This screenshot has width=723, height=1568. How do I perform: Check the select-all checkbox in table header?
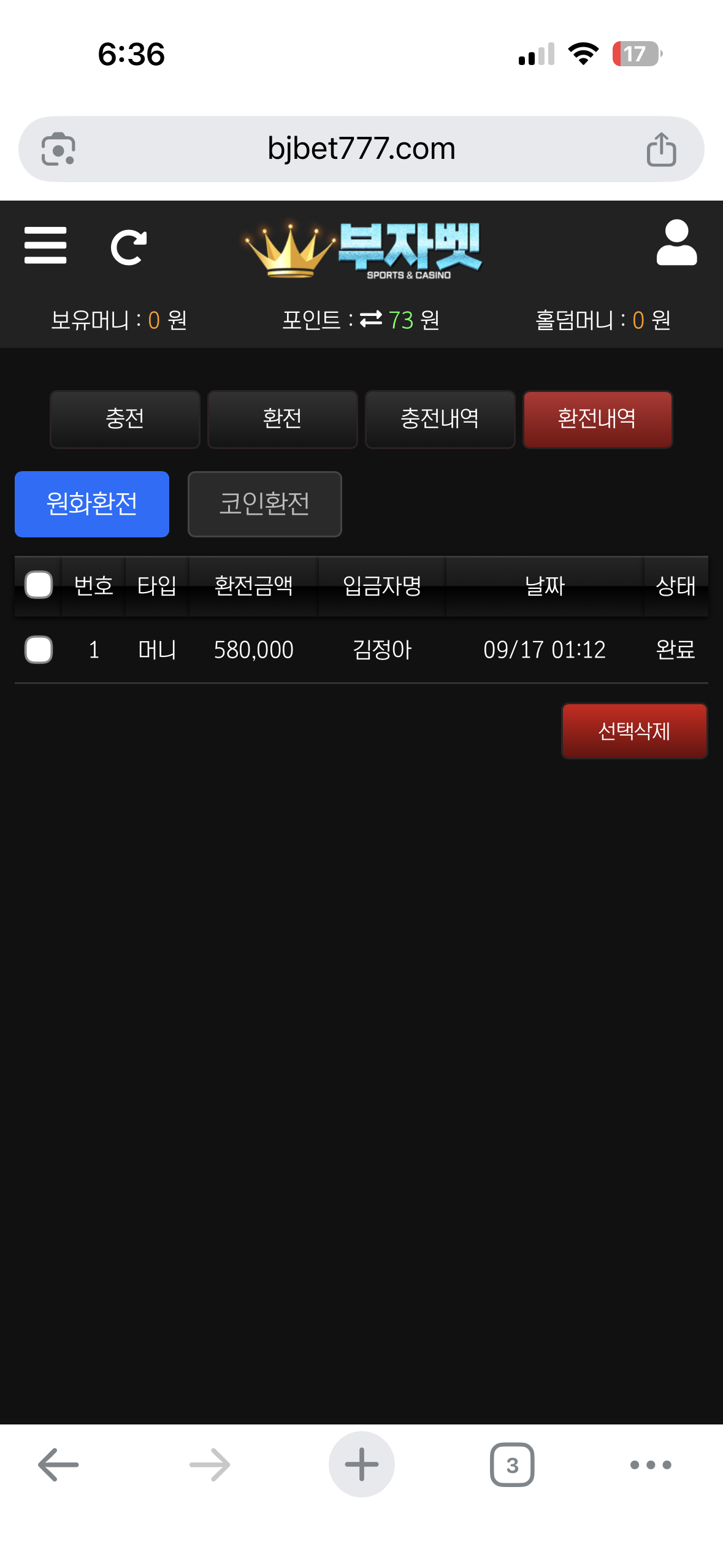tap(39, 585)
